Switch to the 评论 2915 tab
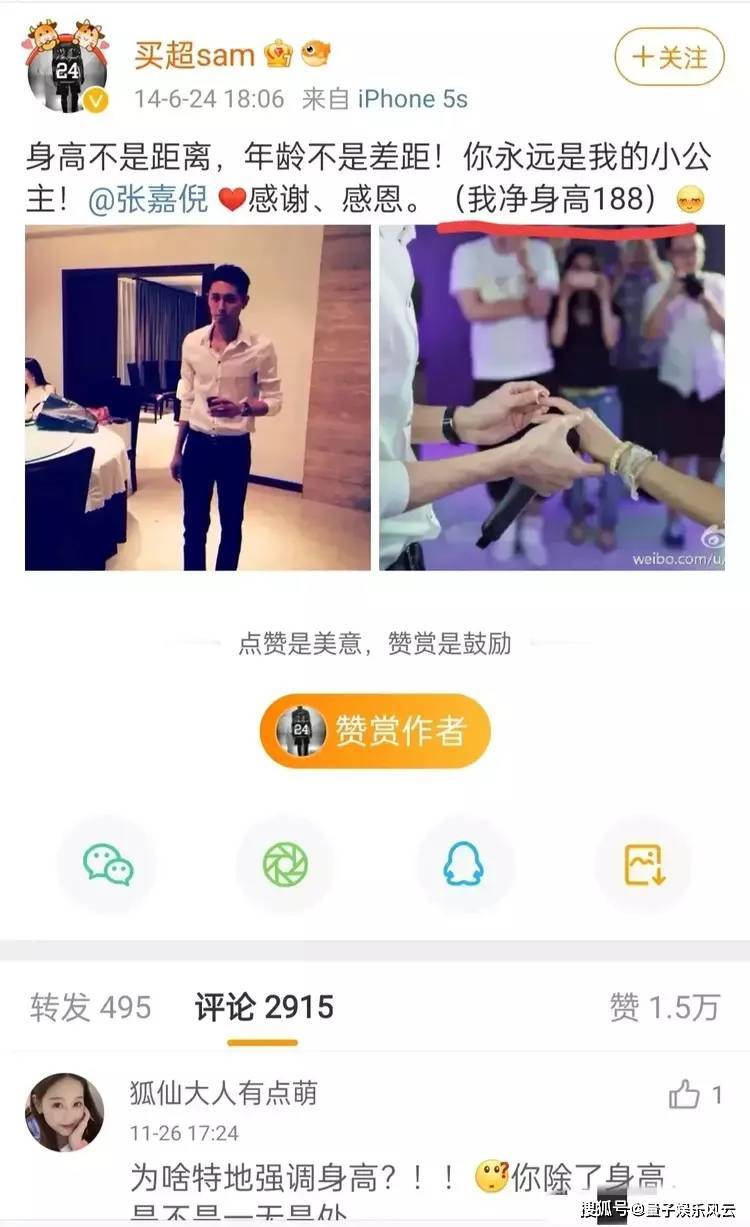Screen dimensions: 750x1227 coord(264,1007)
